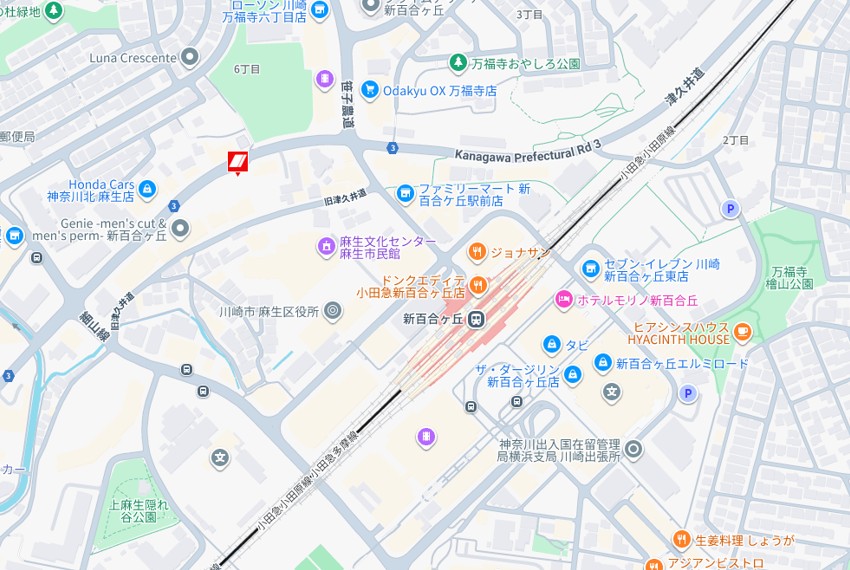Tap the ドンクエディテ 小田急新百合ヶ丘店 pin
The image size is (850, 570).
click(x=478, y=285)
